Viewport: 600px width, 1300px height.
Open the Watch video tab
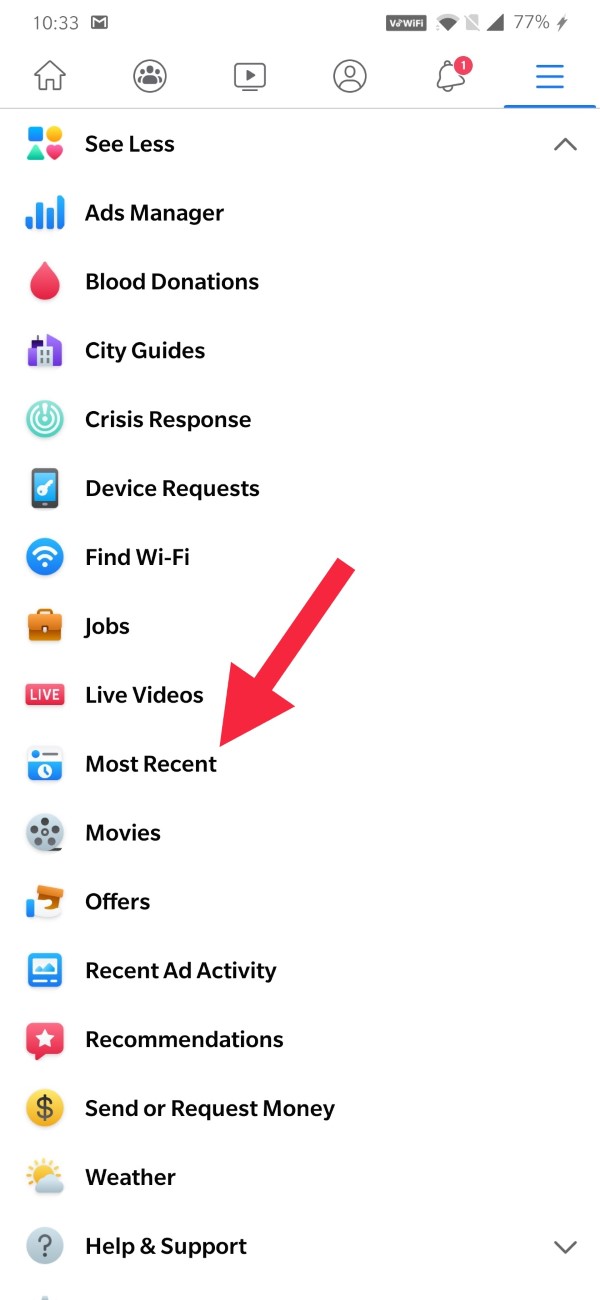pos(250,76)
